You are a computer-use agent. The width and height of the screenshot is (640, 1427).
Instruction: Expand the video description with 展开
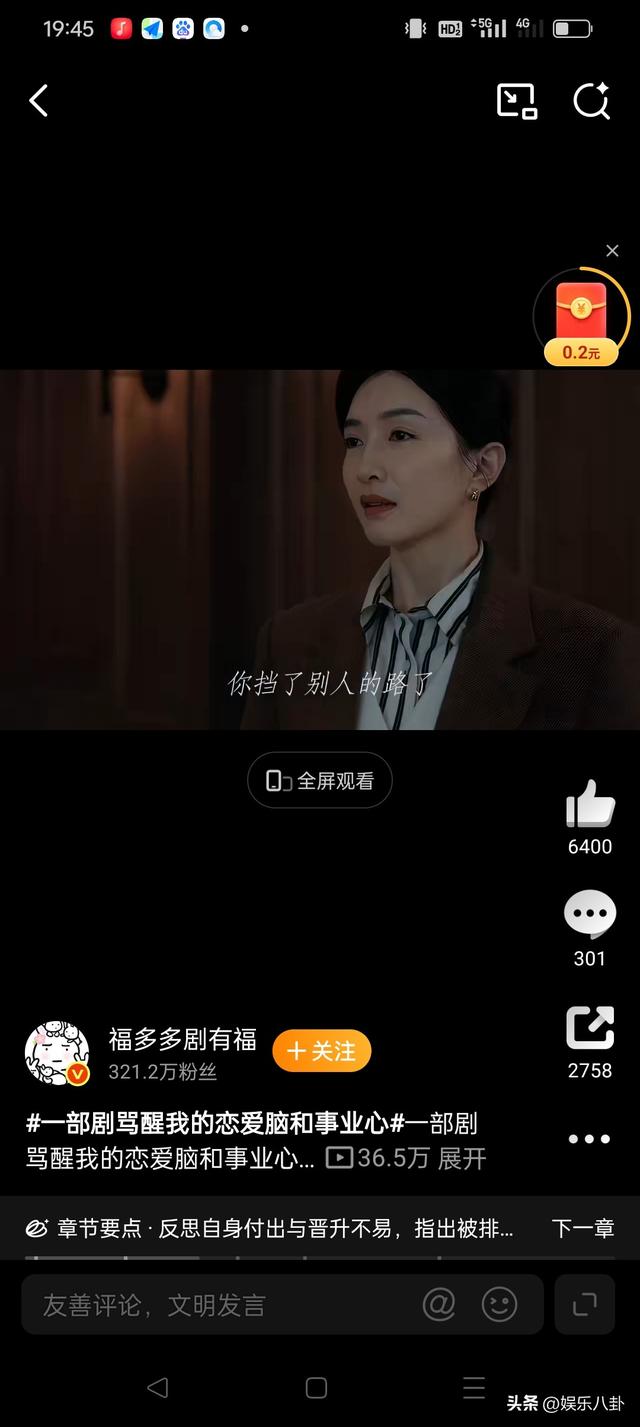462,1159
